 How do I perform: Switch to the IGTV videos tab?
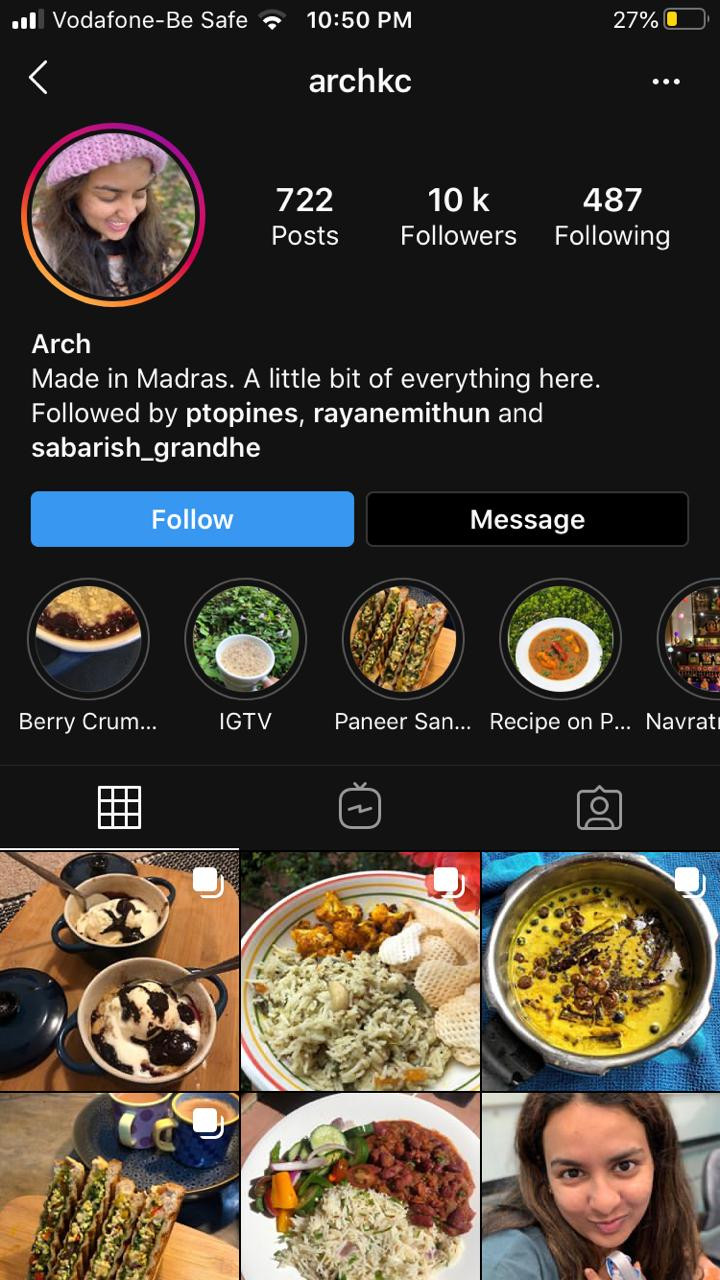[360, 807]
